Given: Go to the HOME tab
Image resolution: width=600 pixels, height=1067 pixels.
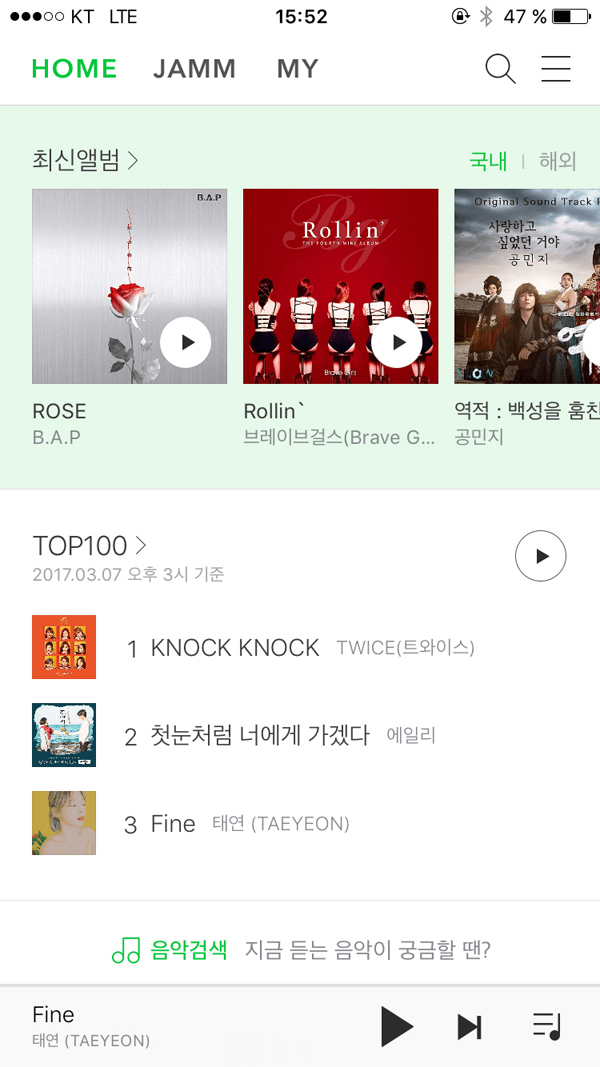Looking at the screenshot, I should click(74, 68).
